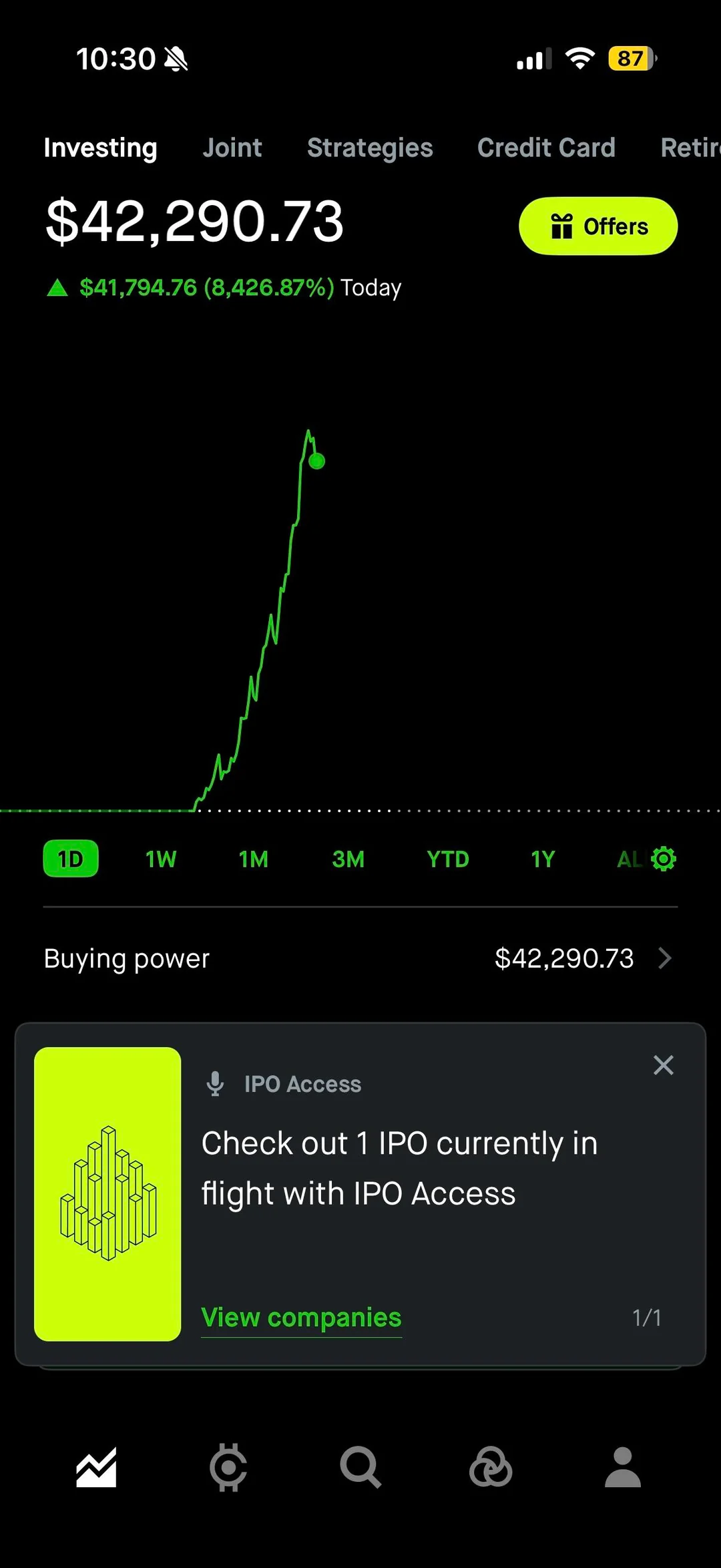The height and width of the screenshot is (1568, 721).
Task: Switch to the Credit Card tab
Action: pos(546,148)
